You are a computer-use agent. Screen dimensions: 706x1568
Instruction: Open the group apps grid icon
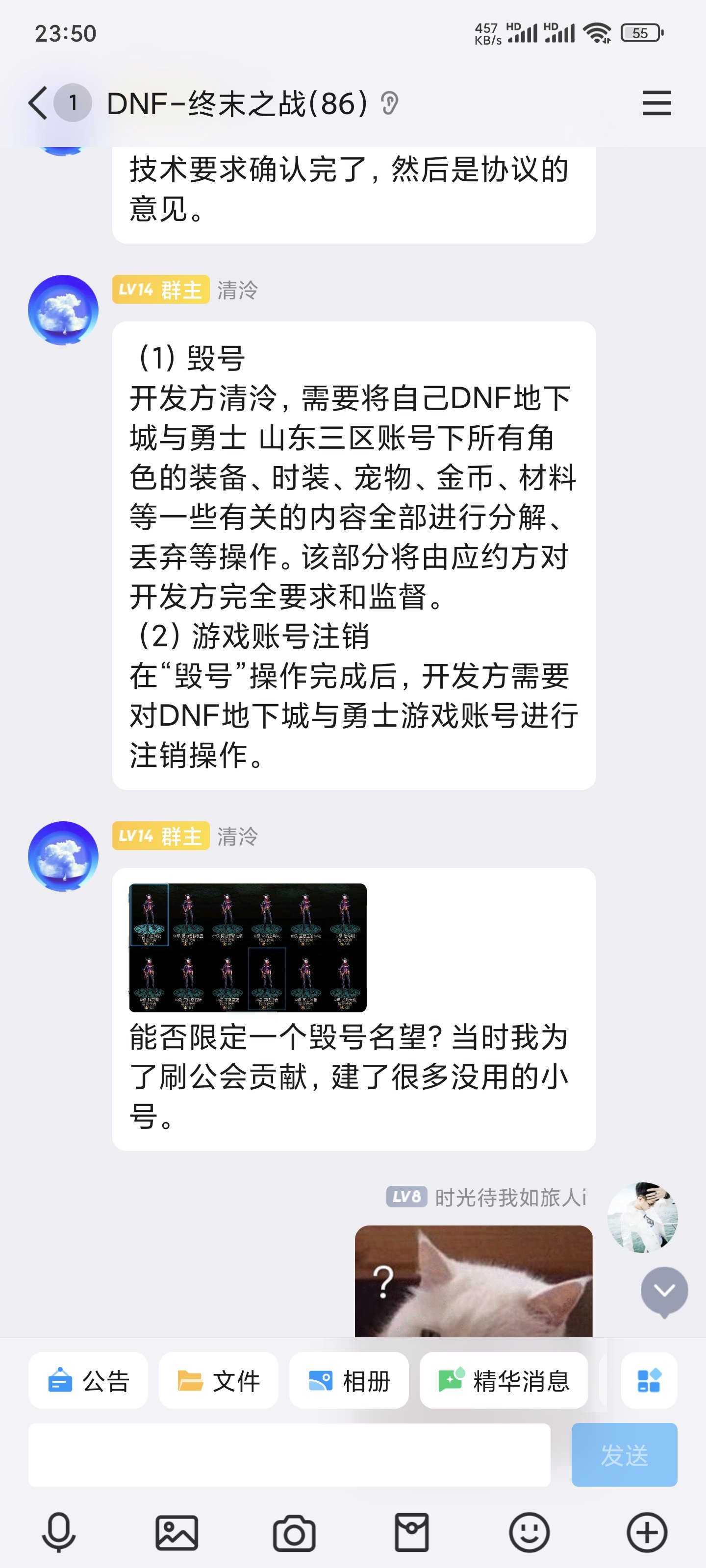[648, 1380]
